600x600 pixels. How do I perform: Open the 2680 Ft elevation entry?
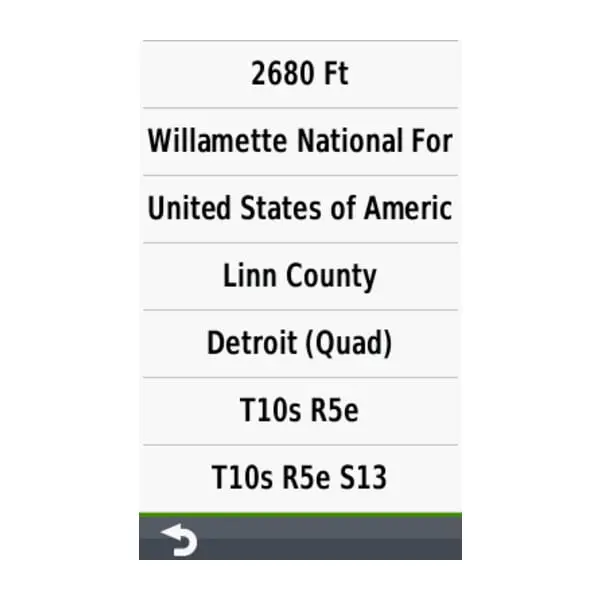300,74
